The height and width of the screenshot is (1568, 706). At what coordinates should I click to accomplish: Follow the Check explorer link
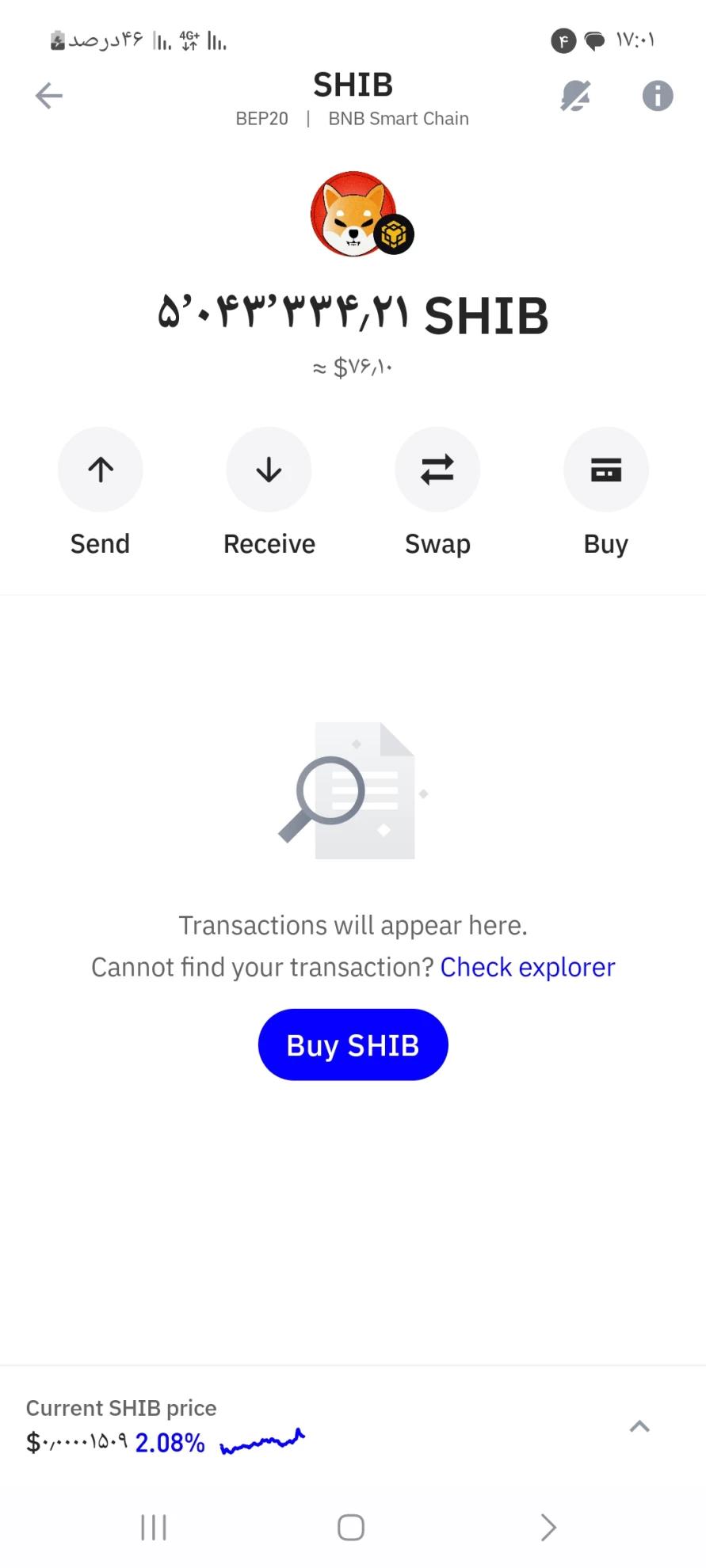(x=527, y=967)
